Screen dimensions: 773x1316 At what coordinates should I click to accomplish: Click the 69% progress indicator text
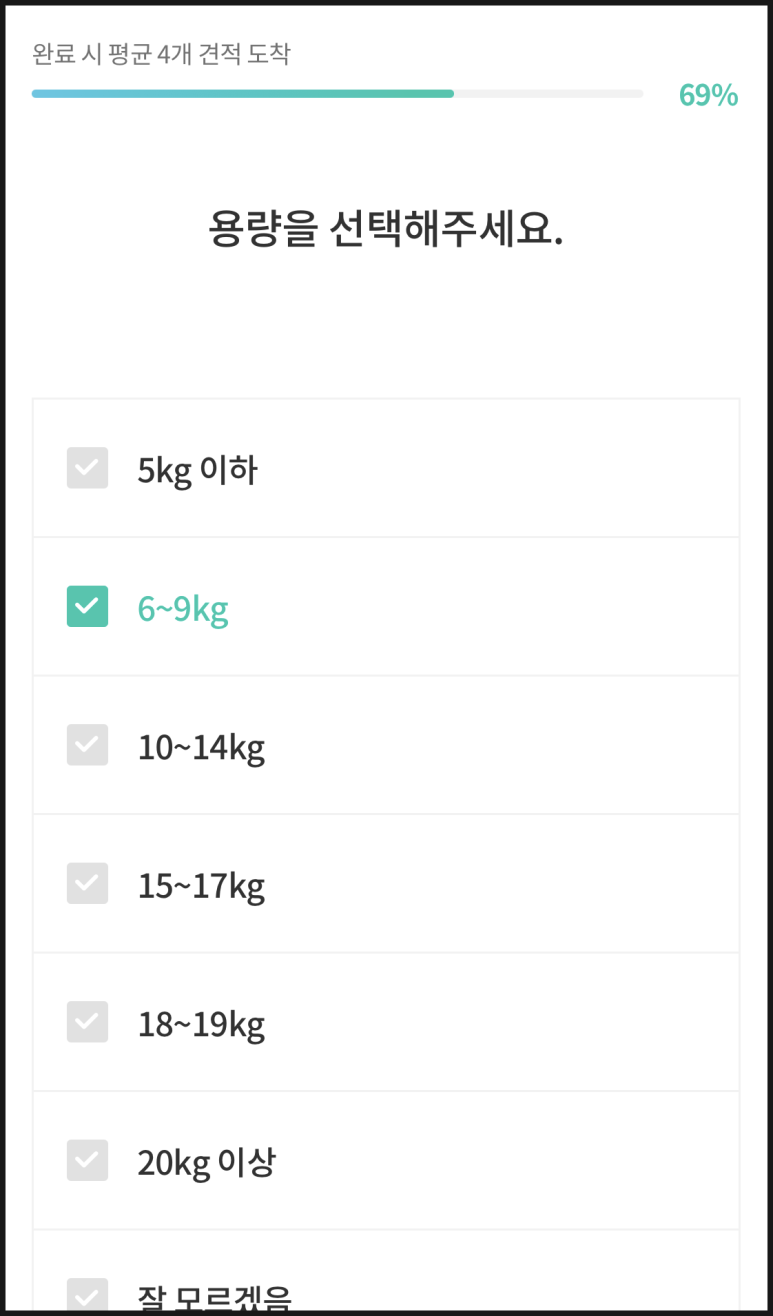710,95
